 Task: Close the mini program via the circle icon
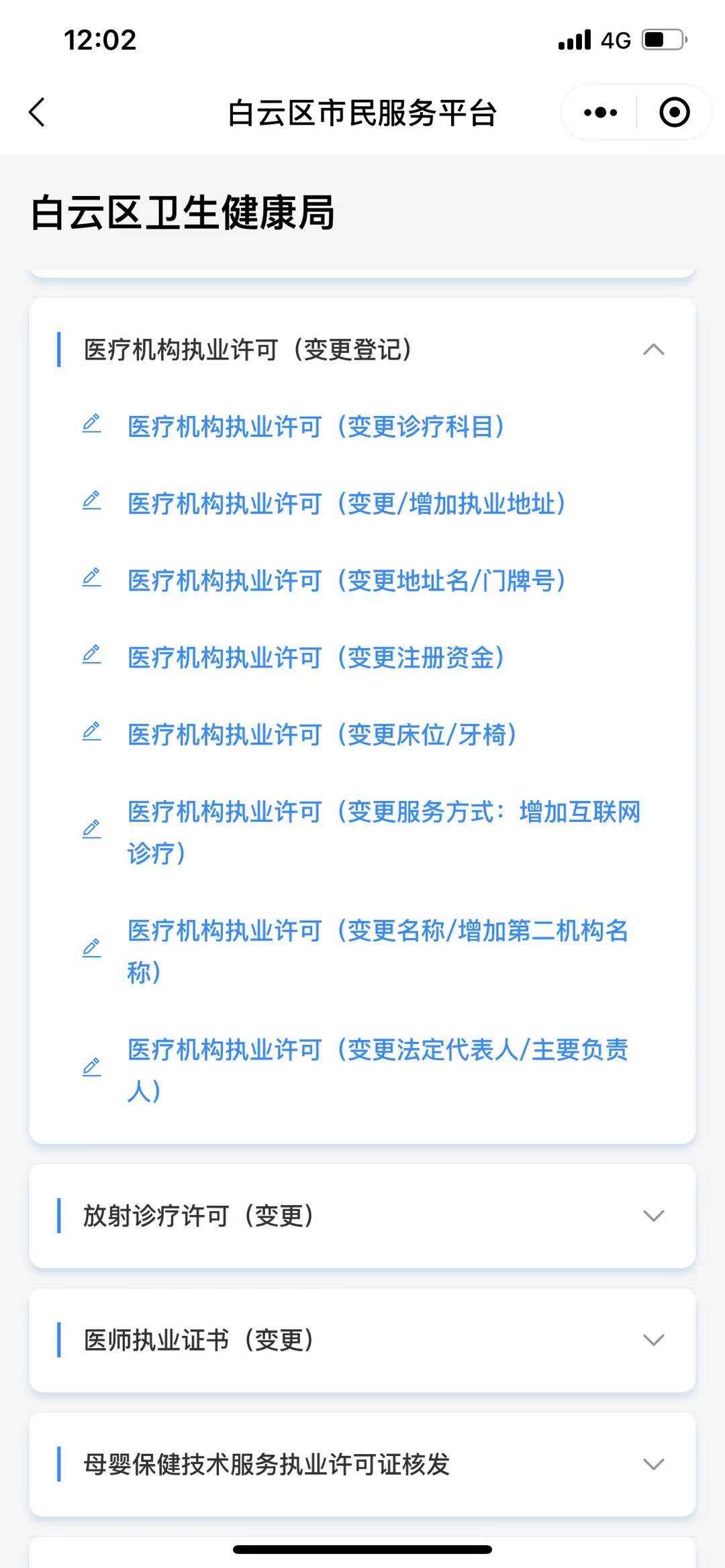click(674, 112)
